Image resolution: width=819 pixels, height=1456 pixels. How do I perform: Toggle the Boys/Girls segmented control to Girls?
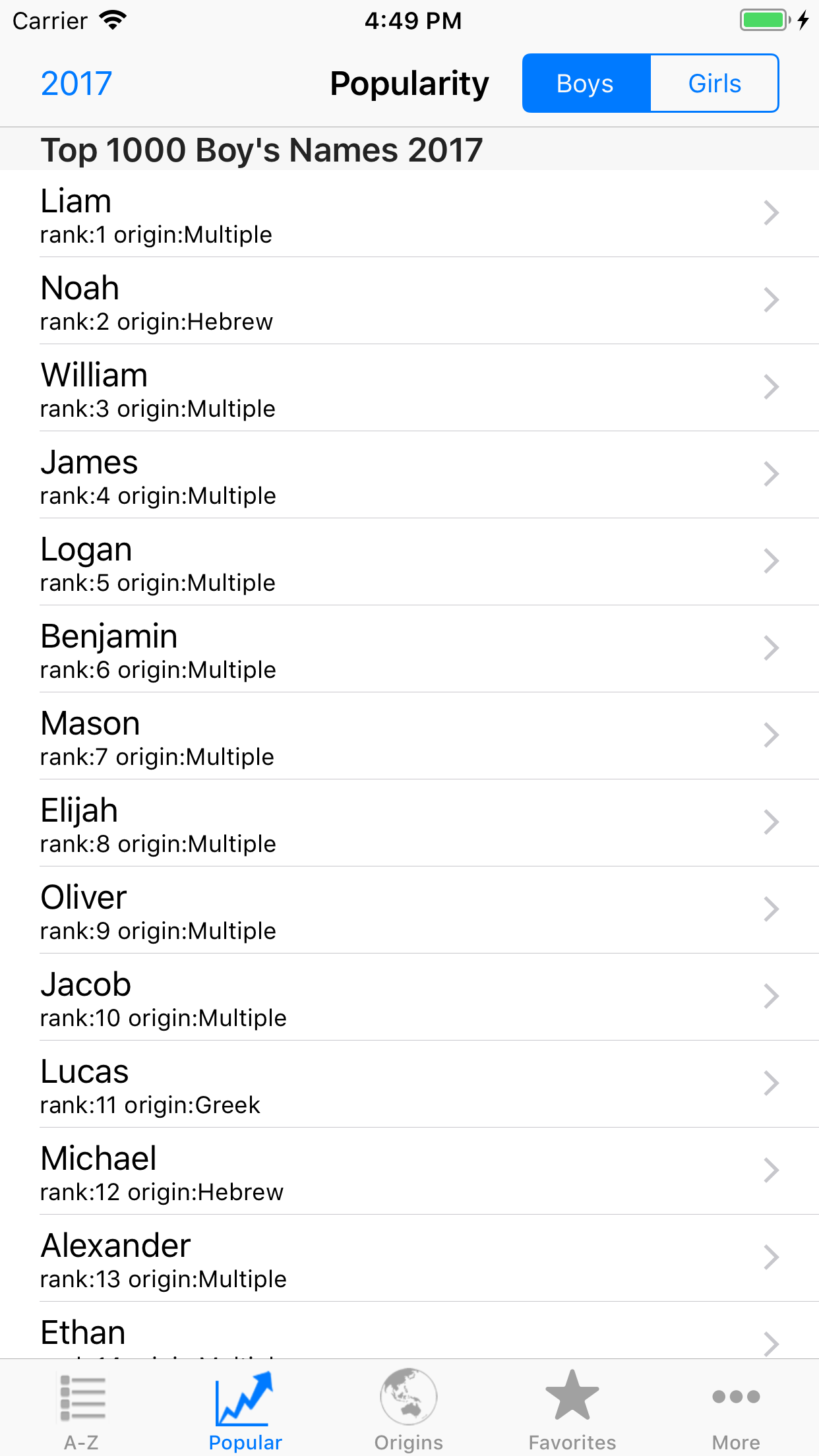tap(714, 83)
